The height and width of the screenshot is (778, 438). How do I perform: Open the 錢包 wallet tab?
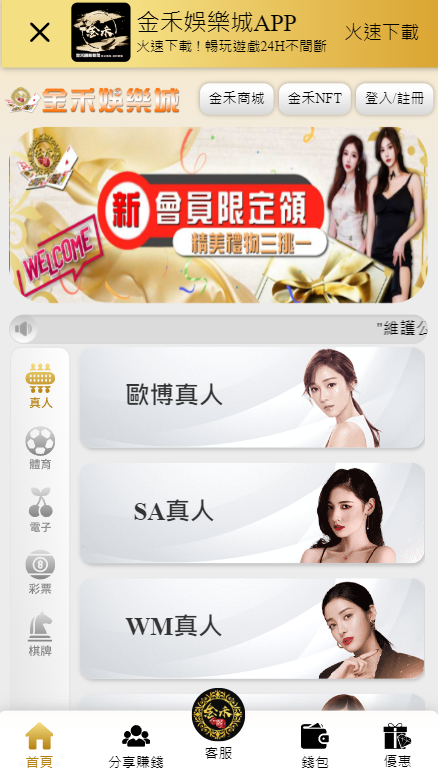click(314, 746)
